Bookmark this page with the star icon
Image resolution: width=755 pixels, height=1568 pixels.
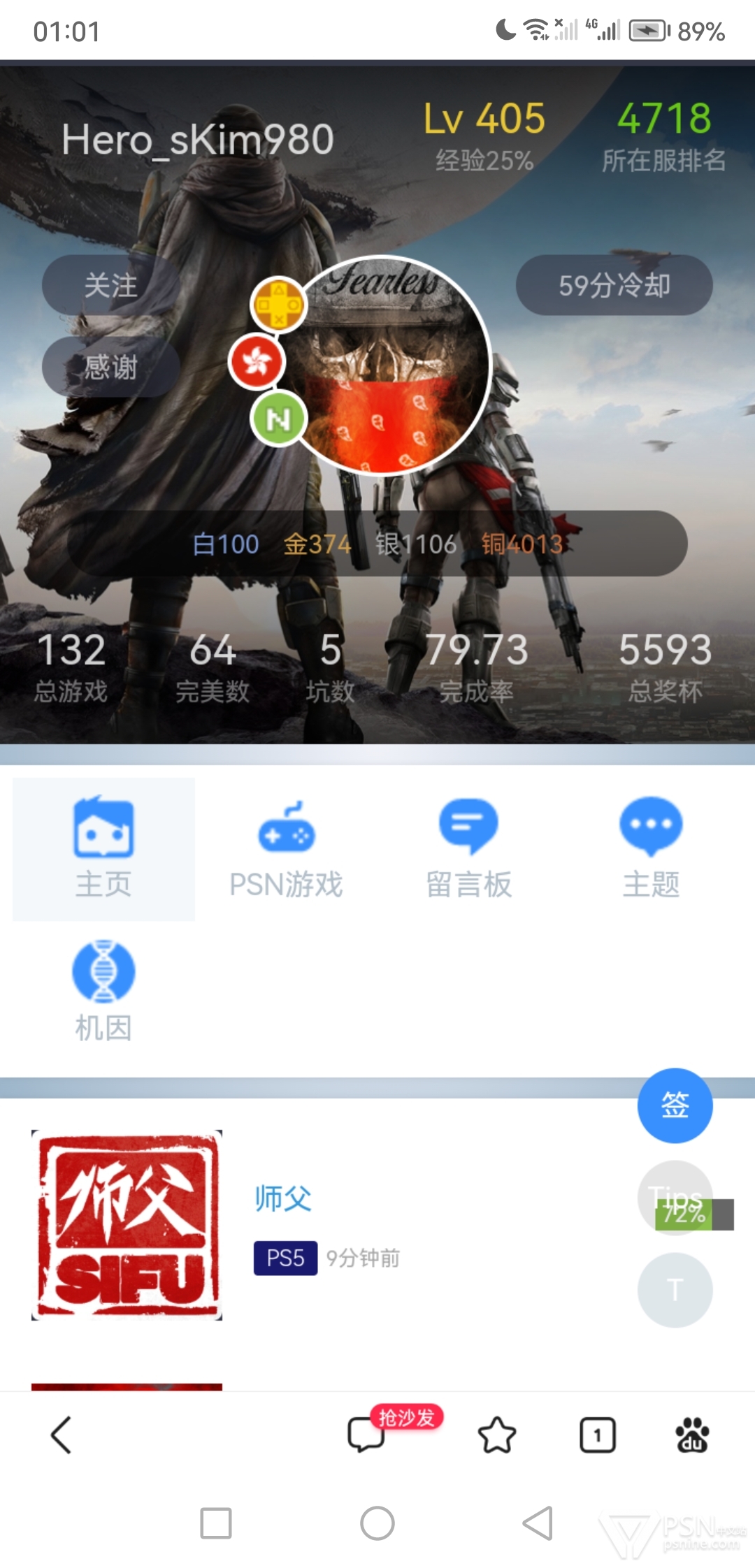pos(497,1435)
